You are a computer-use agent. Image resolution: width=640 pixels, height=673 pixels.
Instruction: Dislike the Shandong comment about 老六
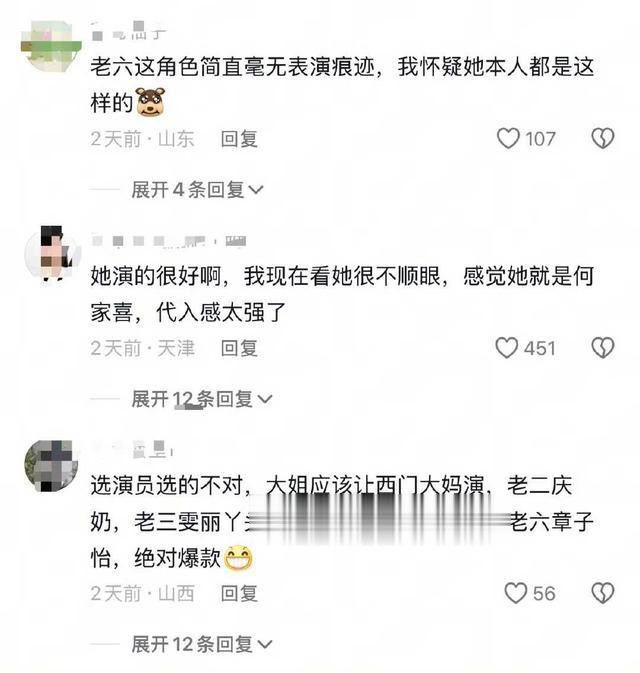602,139
